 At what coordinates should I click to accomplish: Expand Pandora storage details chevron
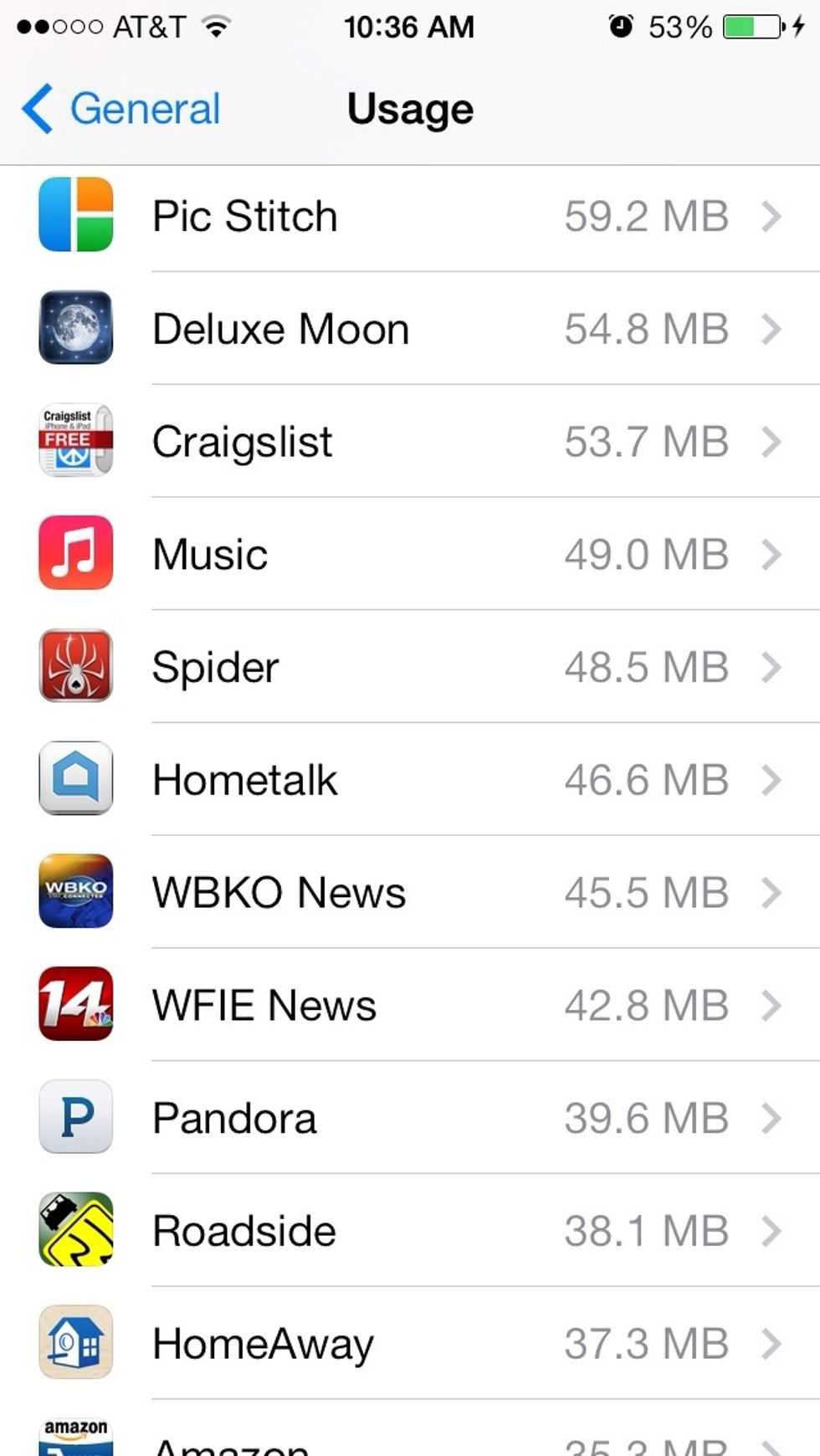pos(771,1118)
